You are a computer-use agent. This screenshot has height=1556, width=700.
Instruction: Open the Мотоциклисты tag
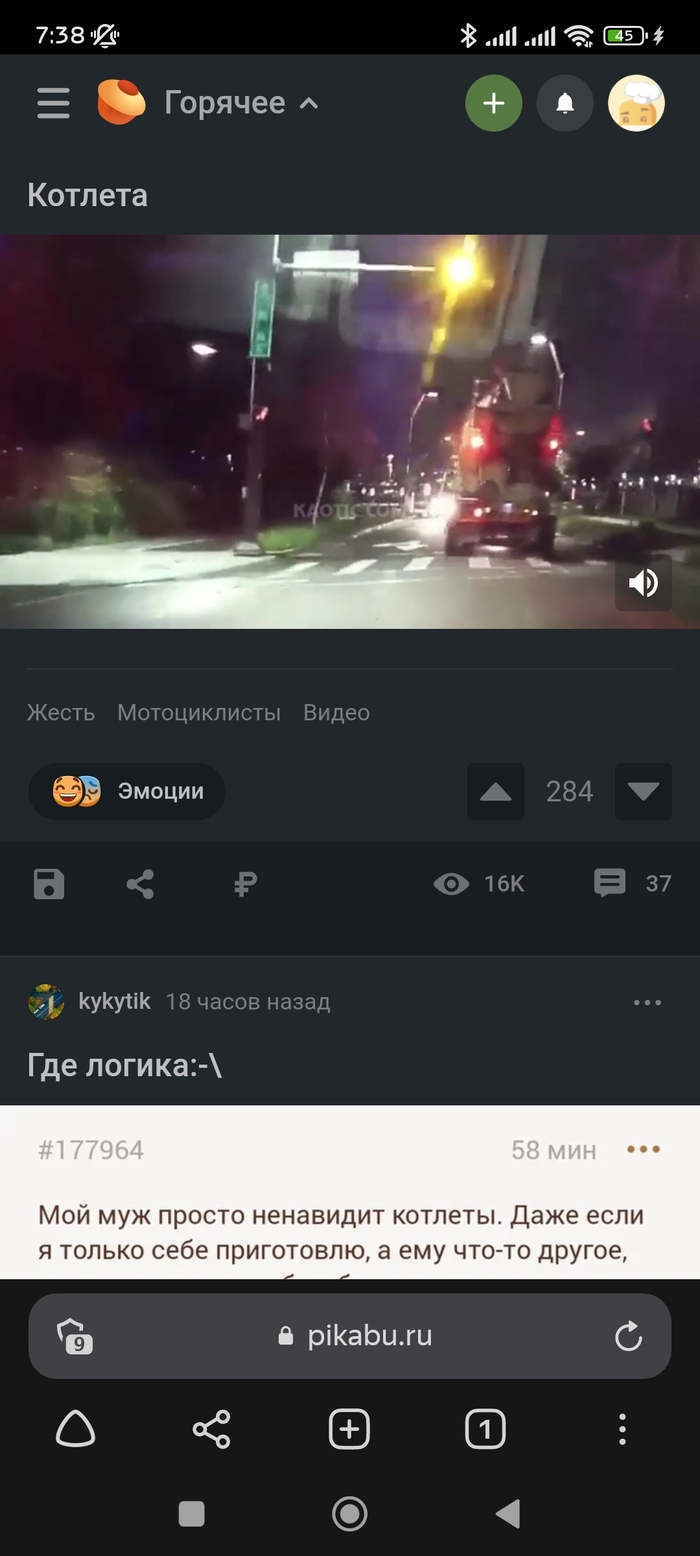tap(199, 713)
